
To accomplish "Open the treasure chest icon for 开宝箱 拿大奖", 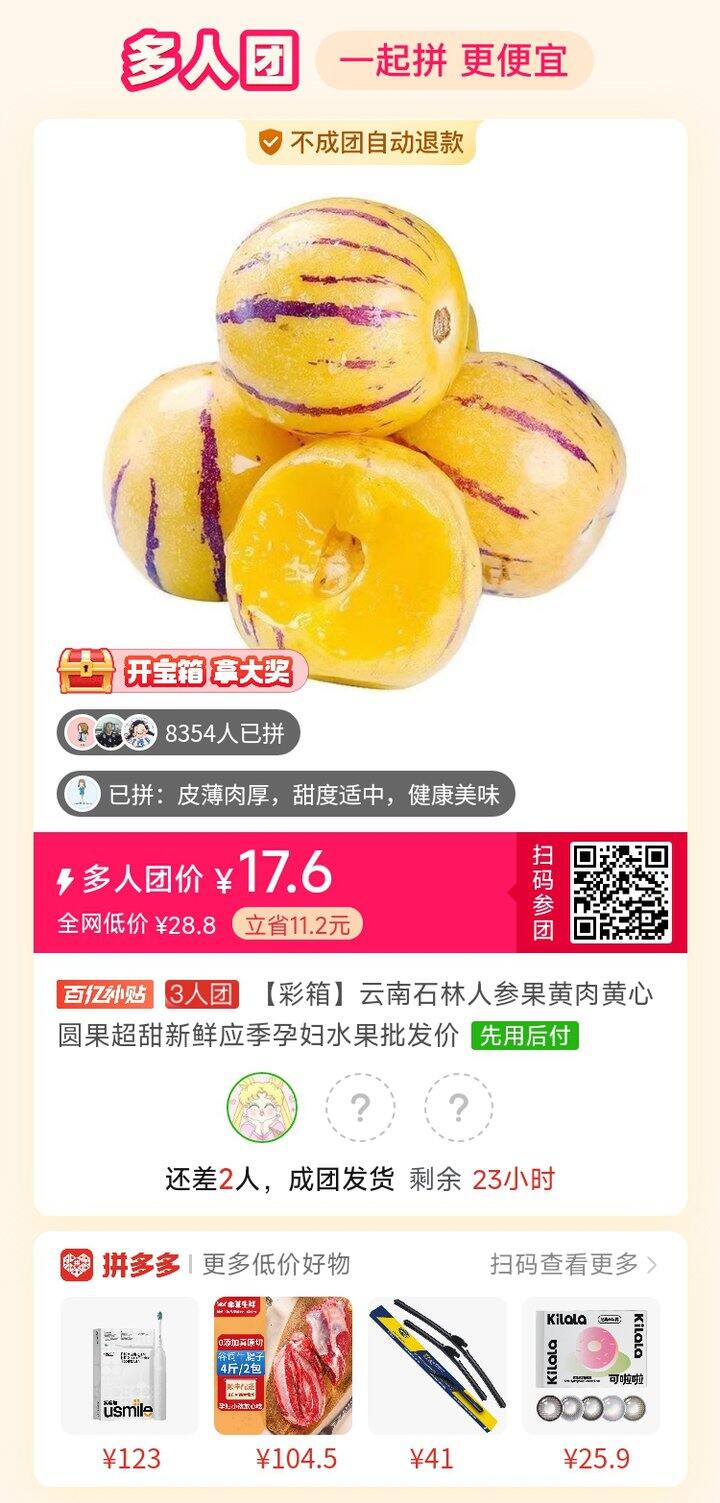I will point(86,670).
